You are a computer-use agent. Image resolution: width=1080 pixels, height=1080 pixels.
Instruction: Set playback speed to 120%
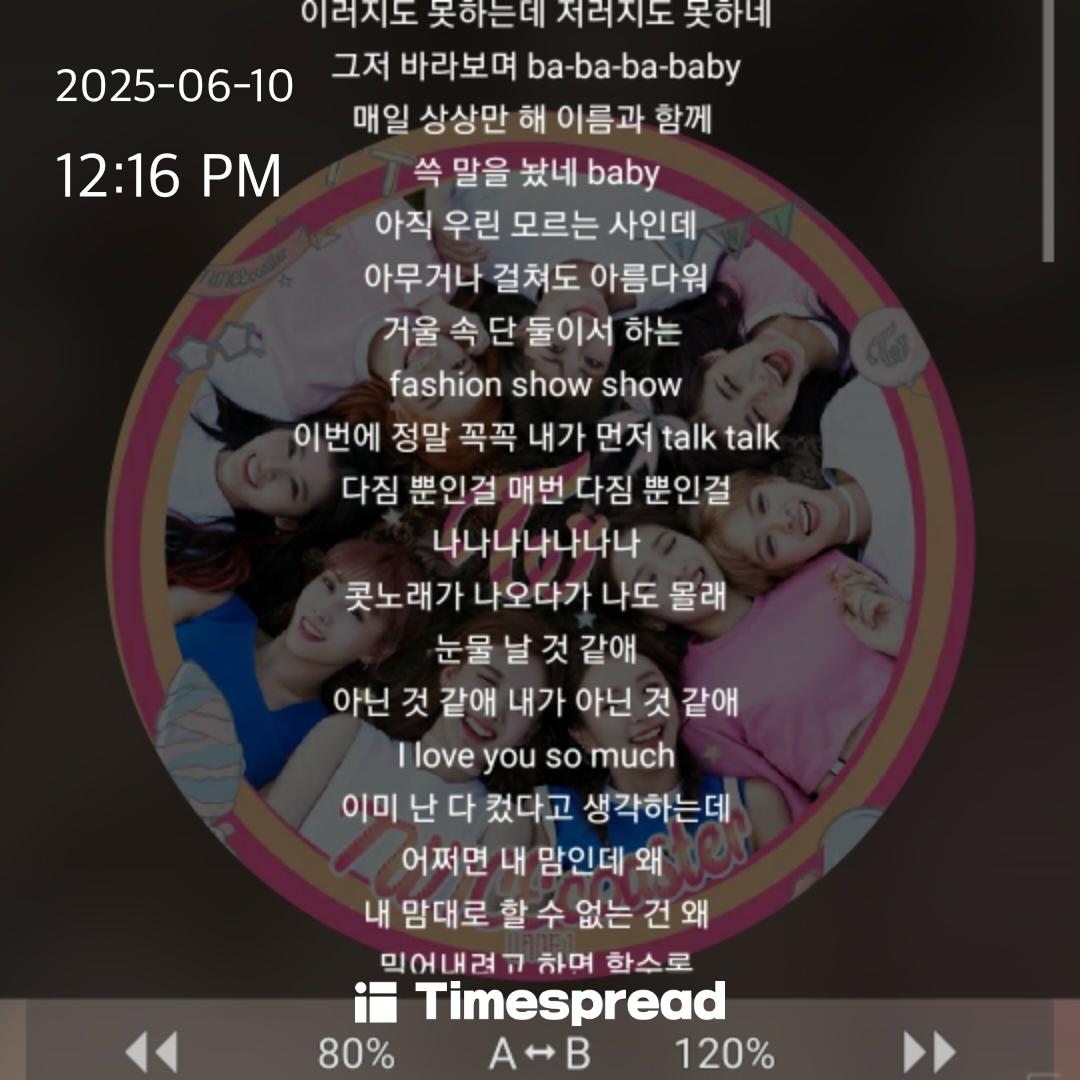pyautogui.click(x=724, y=1054)
